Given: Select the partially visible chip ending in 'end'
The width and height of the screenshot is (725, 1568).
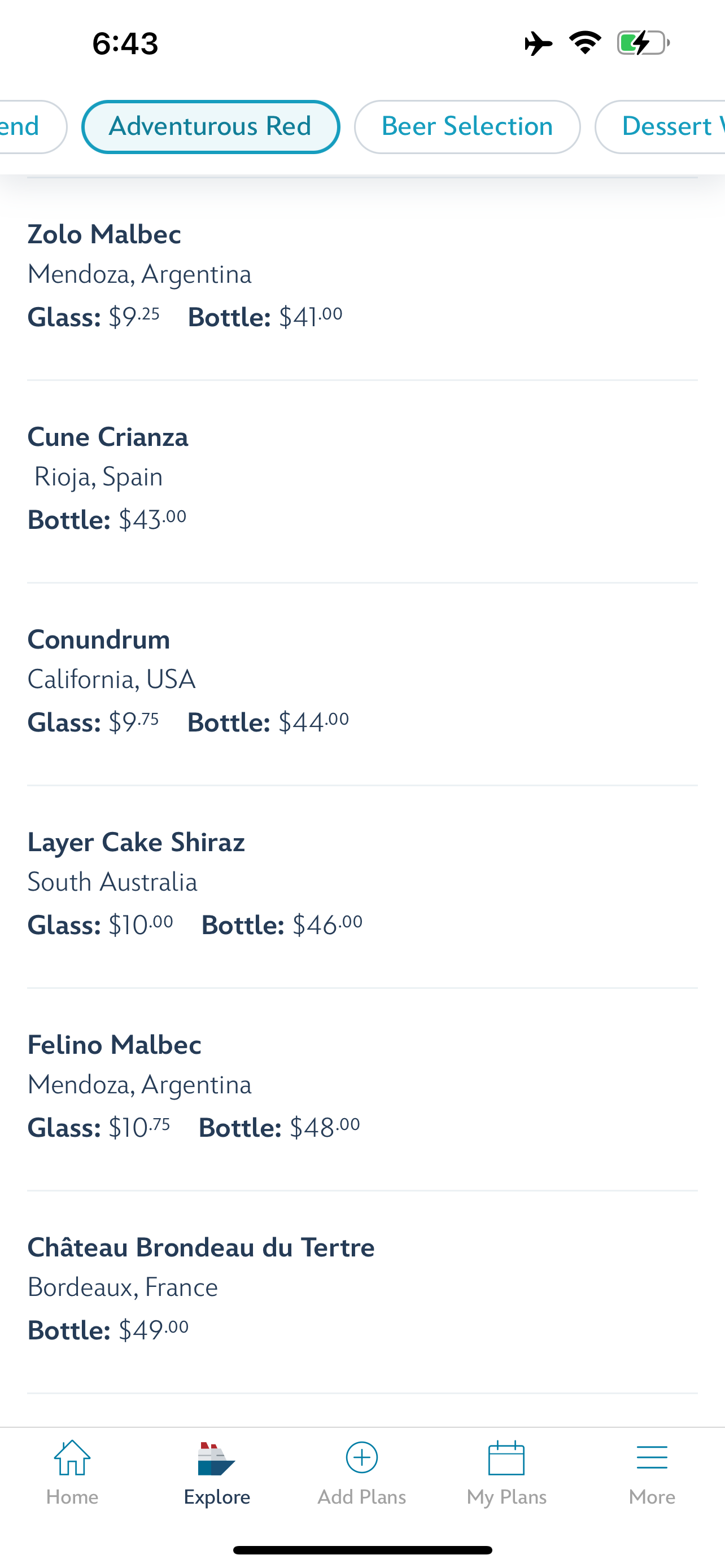Looking at the screenshot, I should [x=28, y=126].
